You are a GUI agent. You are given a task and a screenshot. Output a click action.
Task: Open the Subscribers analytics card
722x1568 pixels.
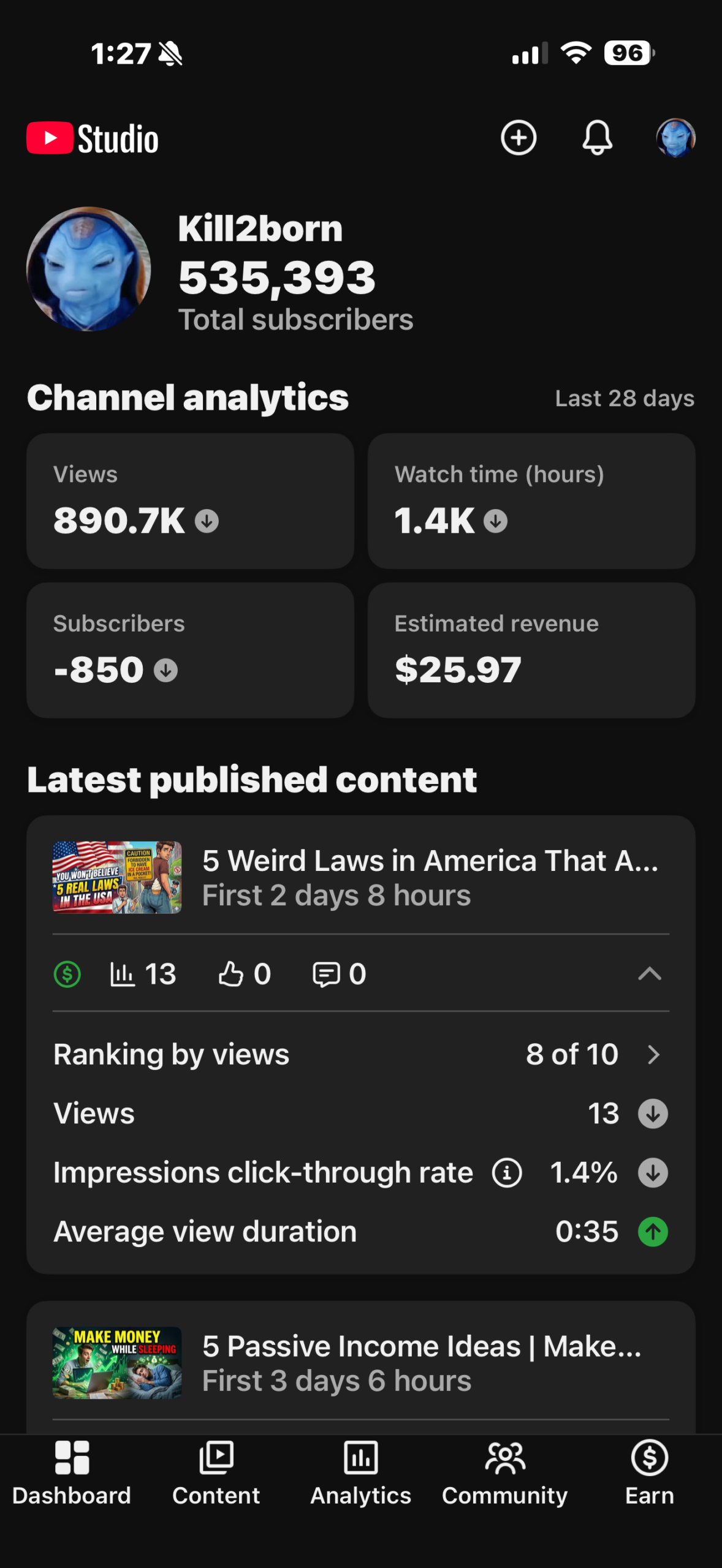tap(190, 650)
